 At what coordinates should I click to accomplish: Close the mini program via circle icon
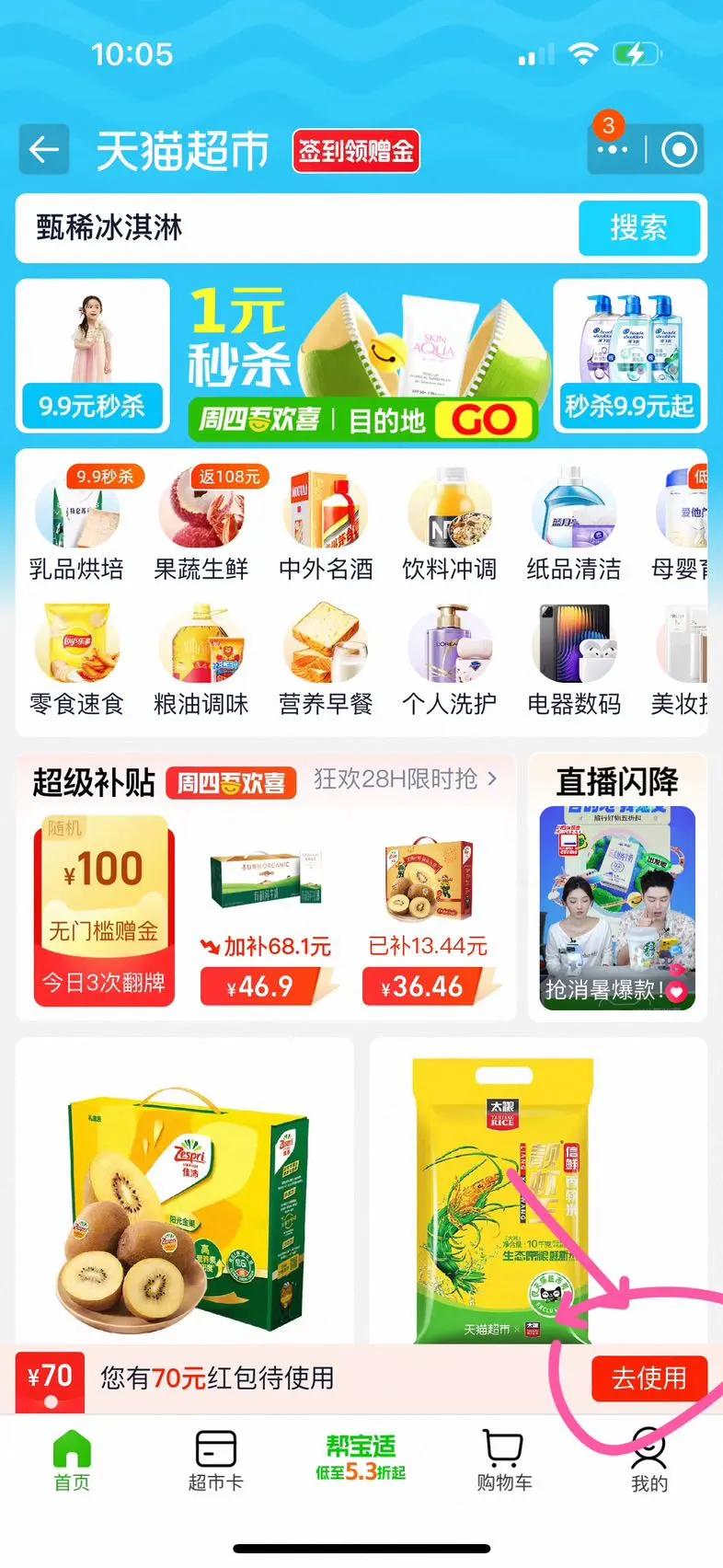click(x=679, y=149)
